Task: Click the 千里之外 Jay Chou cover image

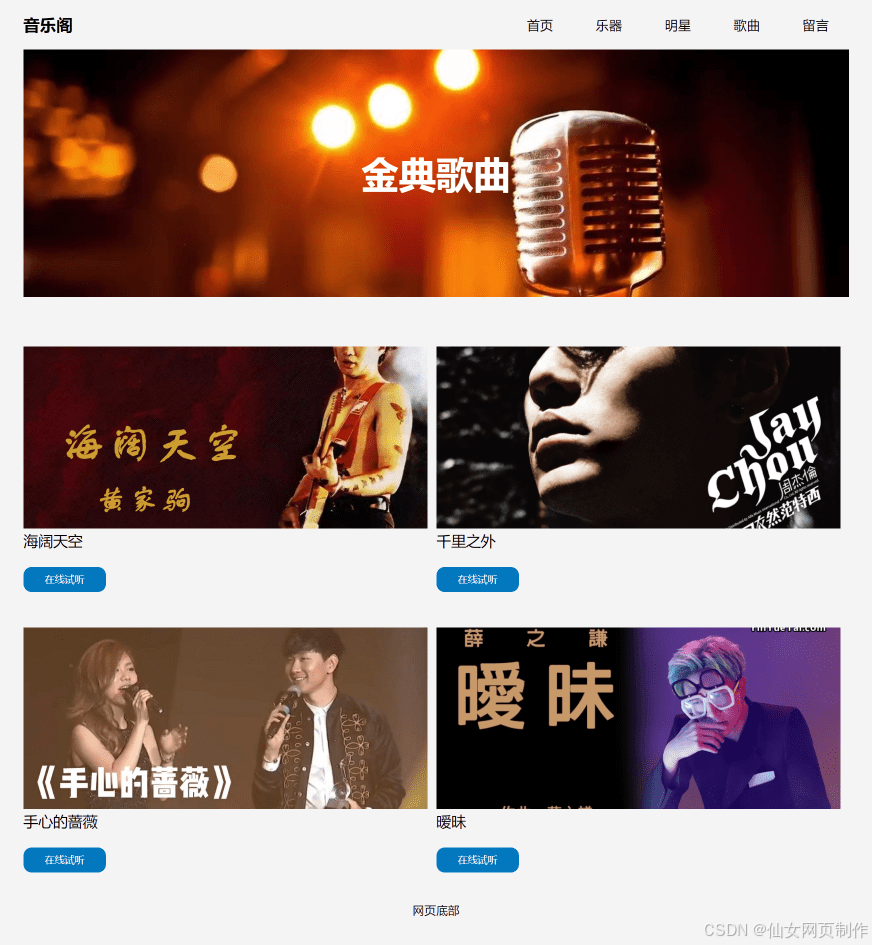Action: point(637,437)
